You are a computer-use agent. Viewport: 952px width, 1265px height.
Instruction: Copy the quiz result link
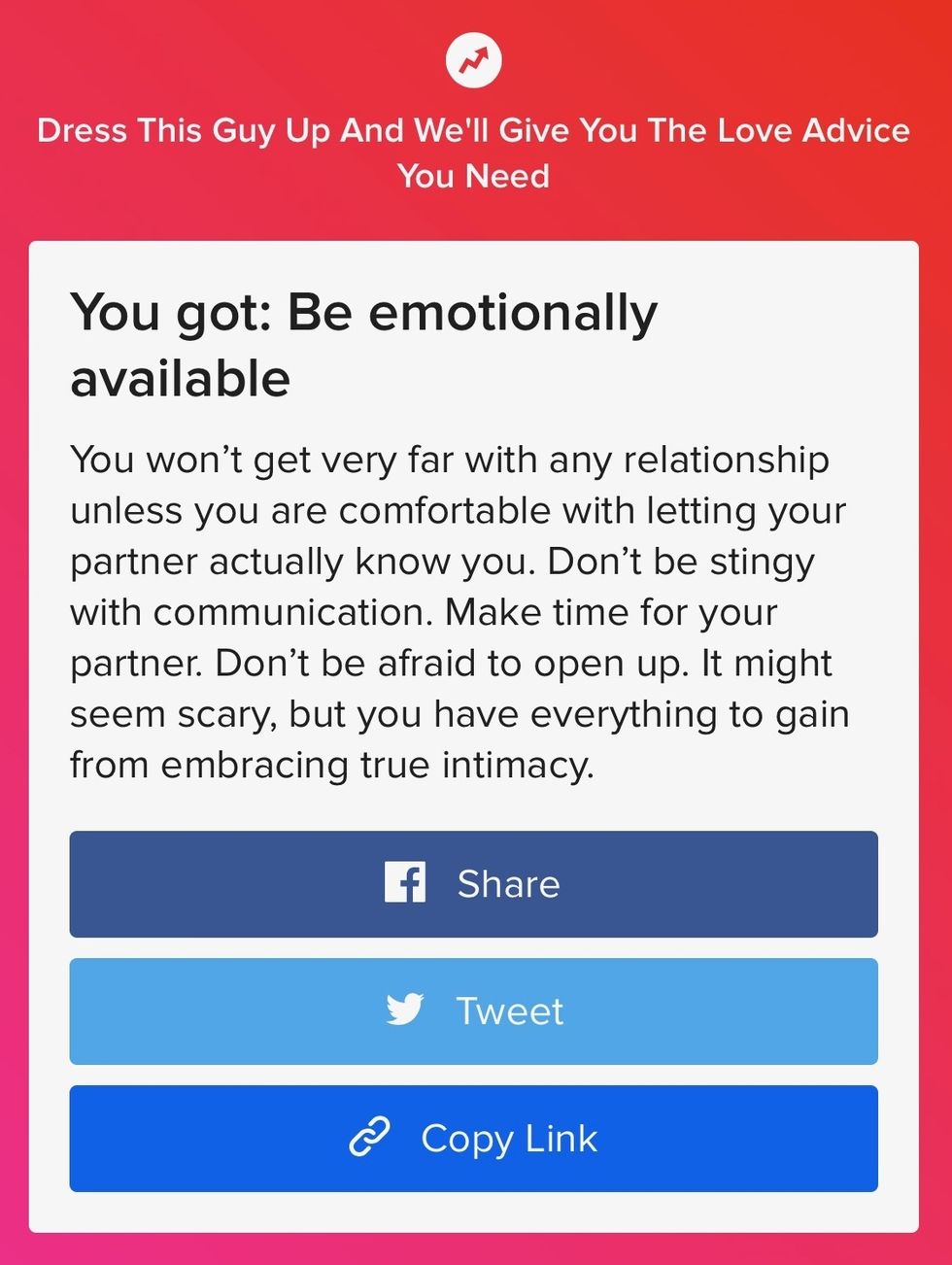pyautogui.click(x=473, y=1139)
